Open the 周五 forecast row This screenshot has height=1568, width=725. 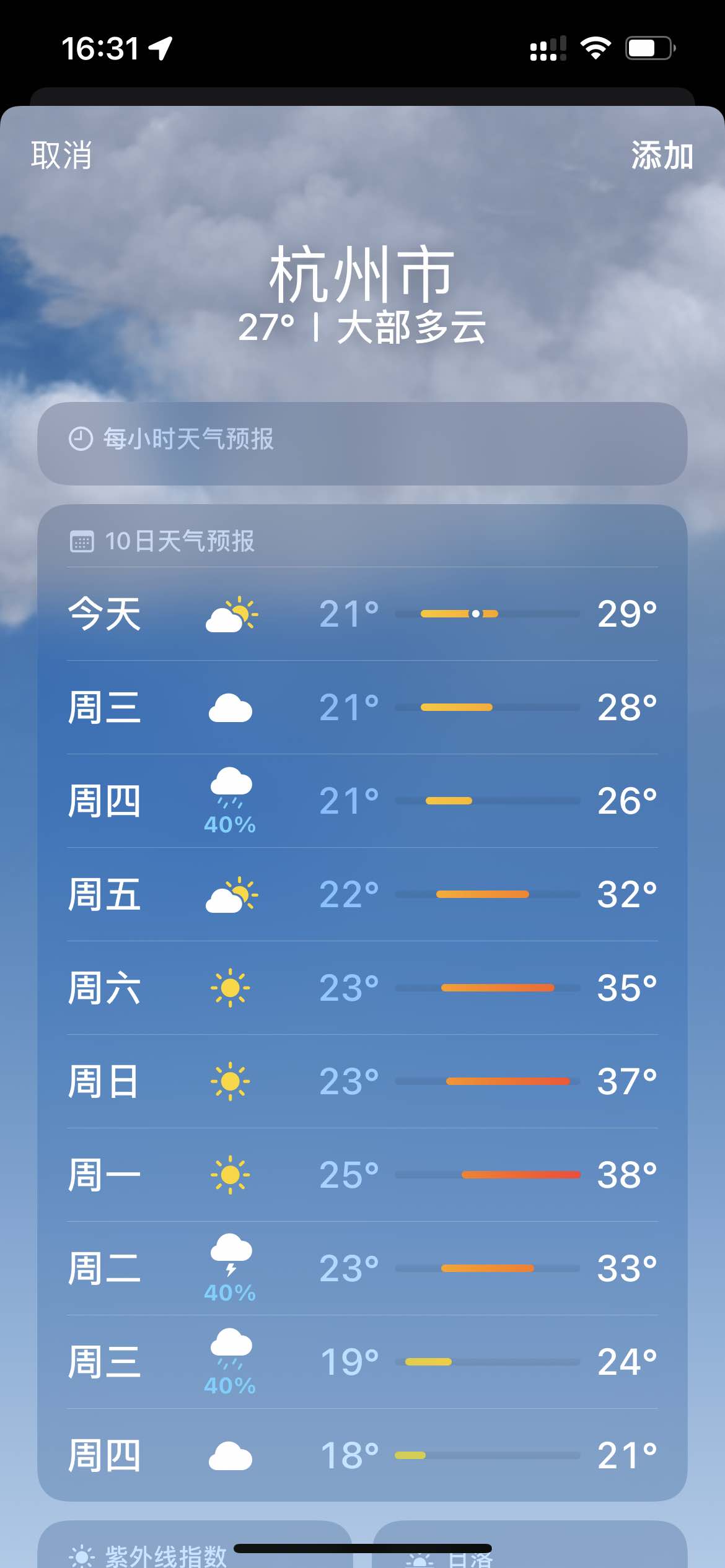pos(362,894)
